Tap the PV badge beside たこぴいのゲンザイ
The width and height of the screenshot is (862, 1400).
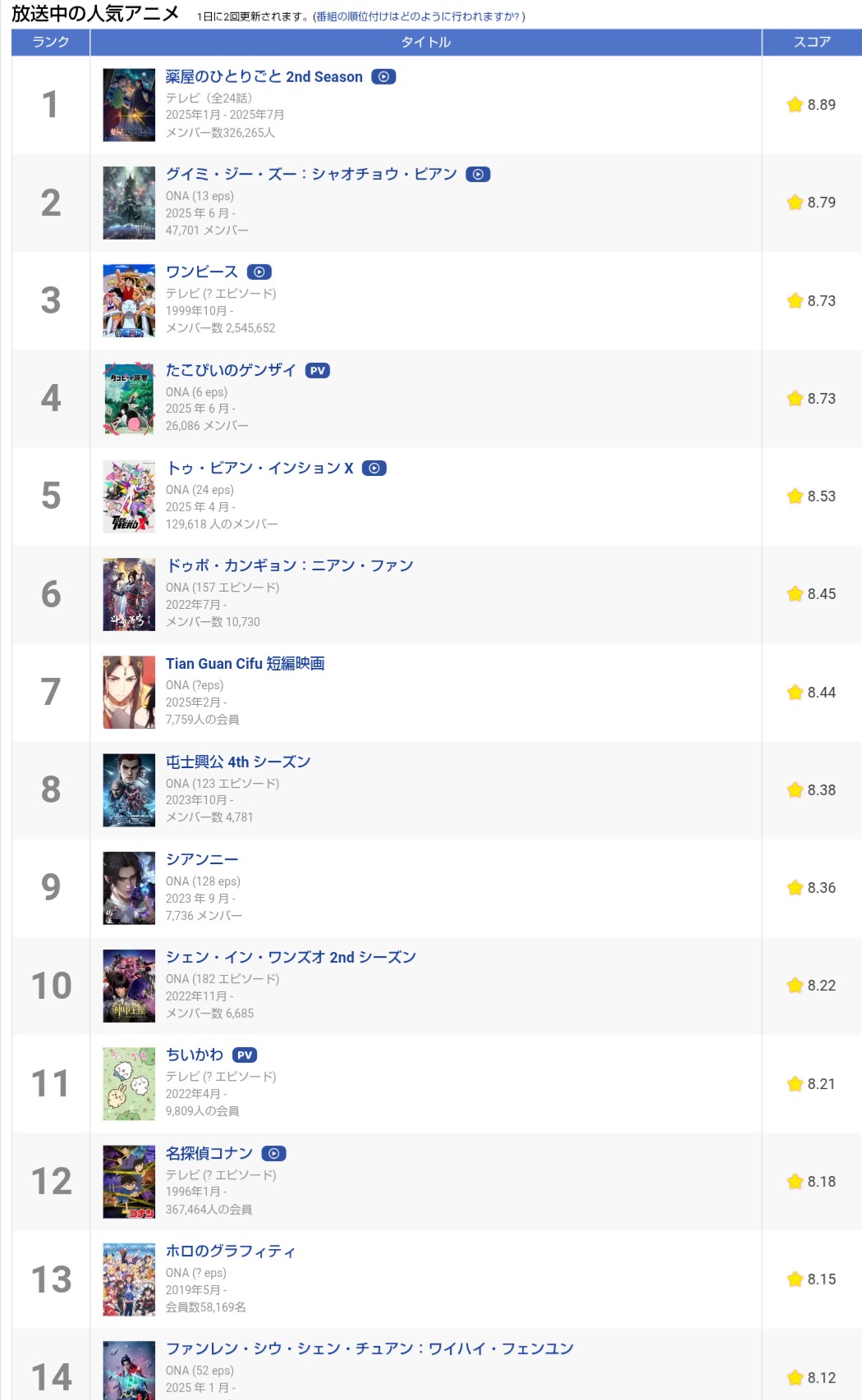click(x=318, y=370)
